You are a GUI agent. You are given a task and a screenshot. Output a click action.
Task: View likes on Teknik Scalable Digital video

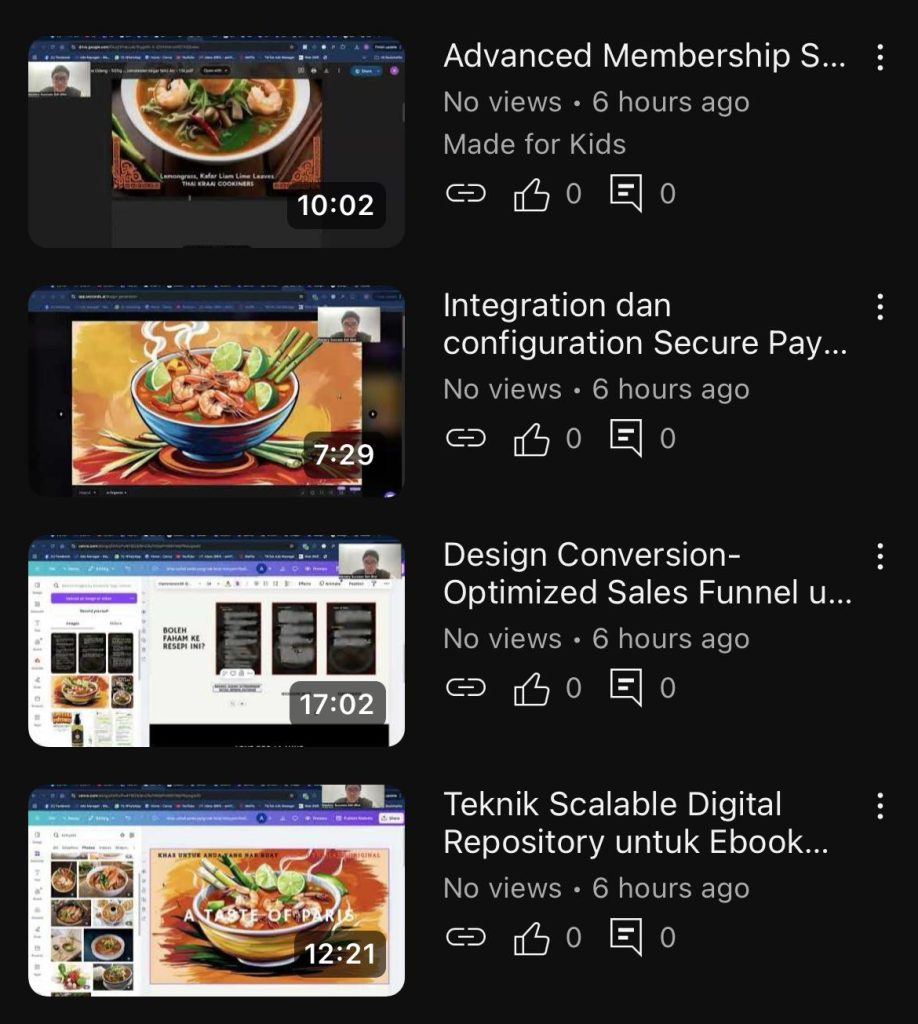[x=532, y=937]
